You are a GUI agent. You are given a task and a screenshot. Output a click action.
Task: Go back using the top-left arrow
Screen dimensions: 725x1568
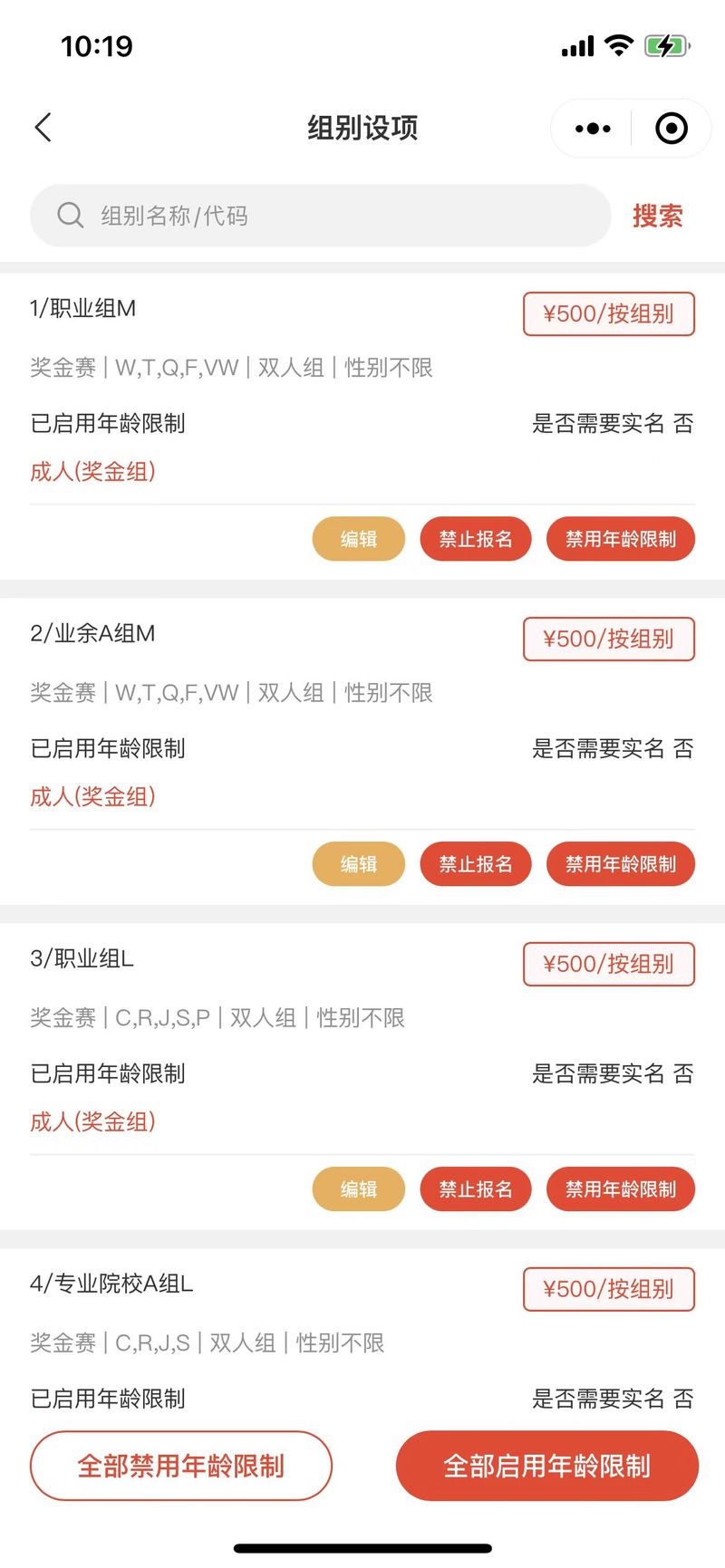[43, 128]
